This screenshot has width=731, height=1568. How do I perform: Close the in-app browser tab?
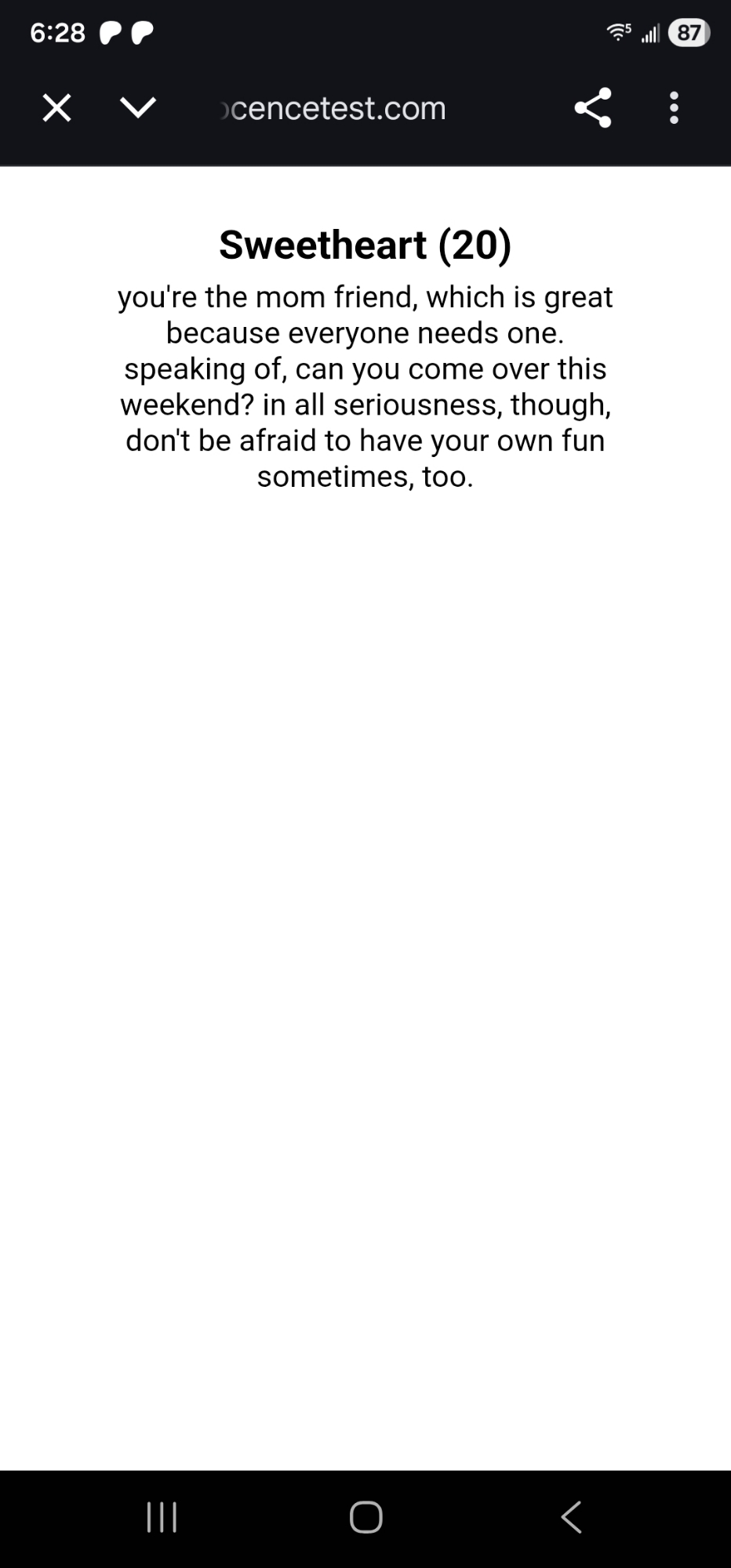coord(56,108)
